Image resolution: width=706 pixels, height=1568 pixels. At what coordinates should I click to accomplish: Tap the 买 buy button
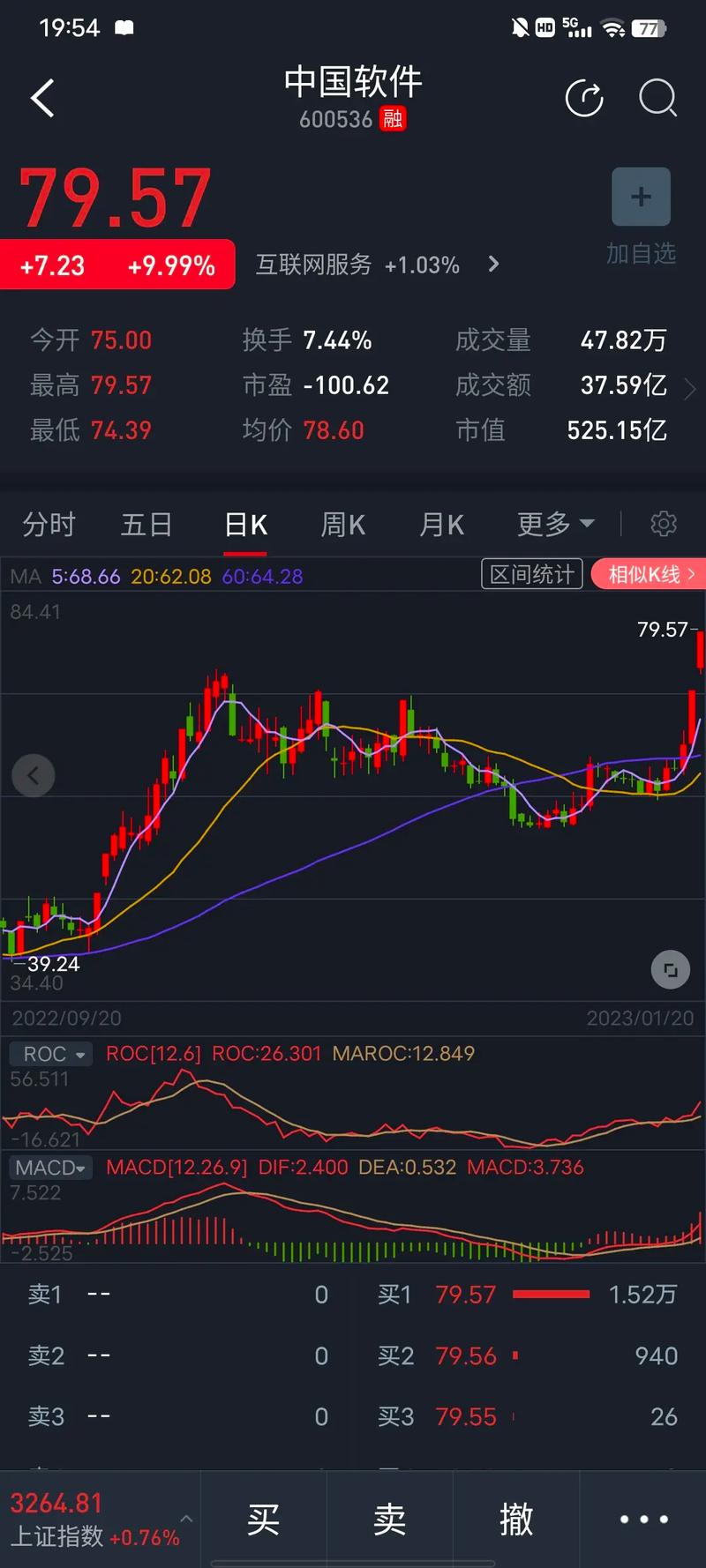[263, 1519]
